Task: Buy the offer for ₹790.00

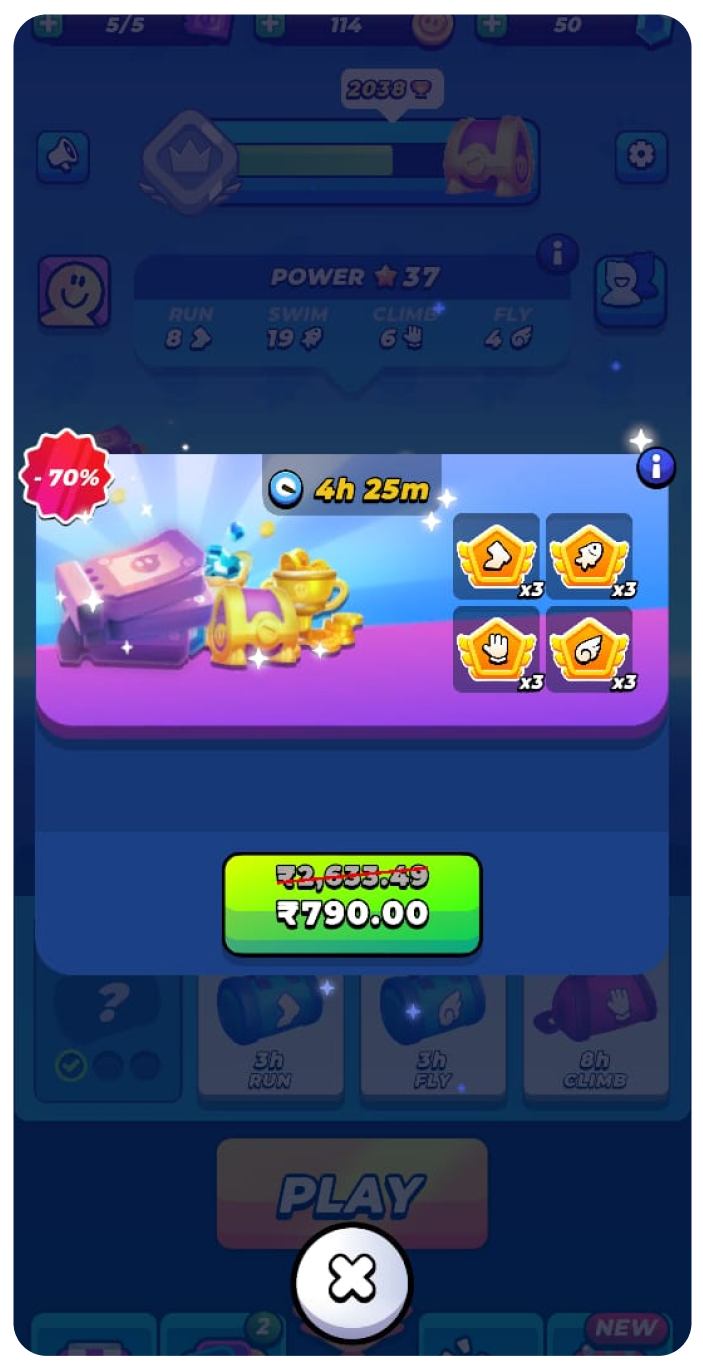Action: point(352,904)
